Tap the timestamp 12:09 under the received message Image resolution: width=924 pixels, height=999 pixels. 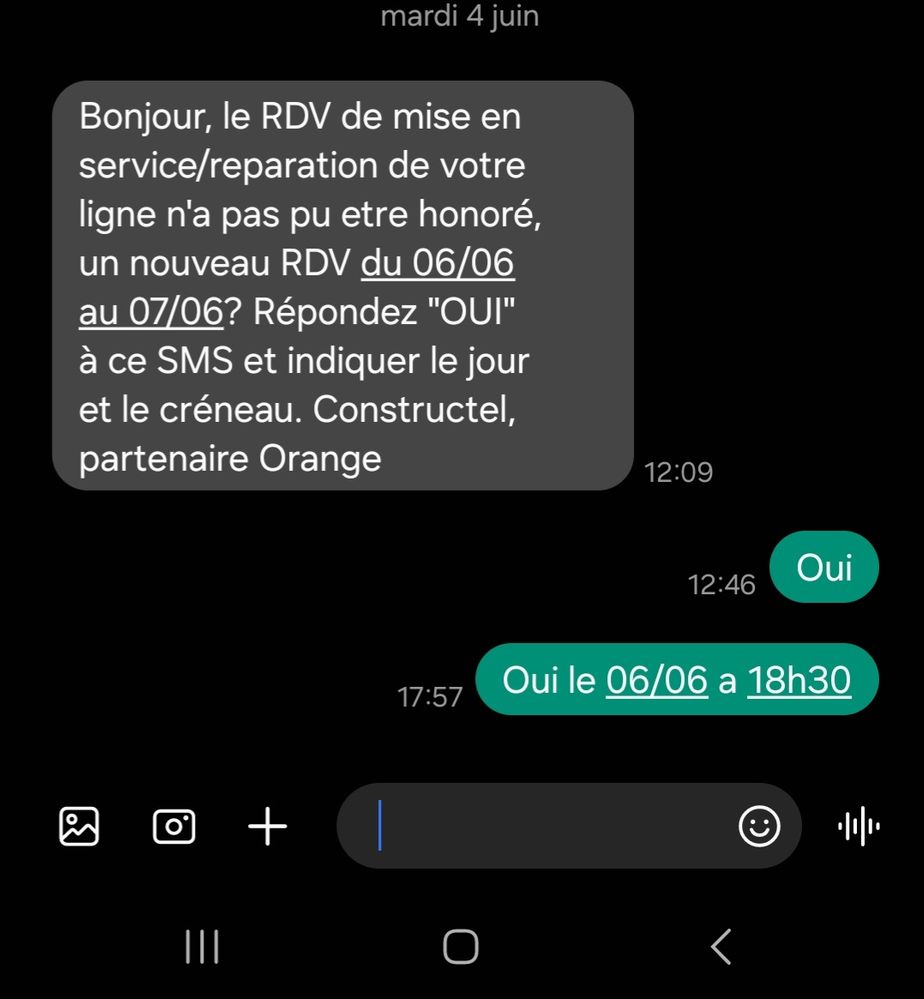[681, 471]
